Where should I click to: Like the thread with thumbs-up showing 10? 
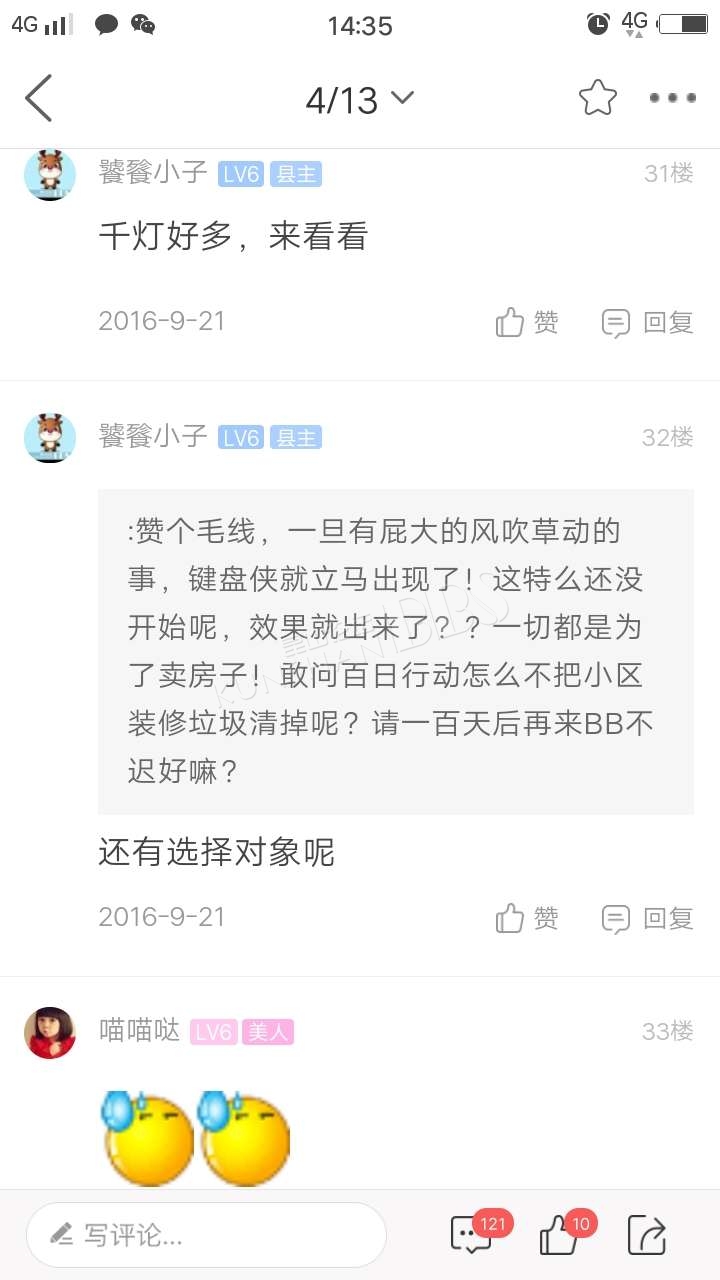pos(560,1236)
